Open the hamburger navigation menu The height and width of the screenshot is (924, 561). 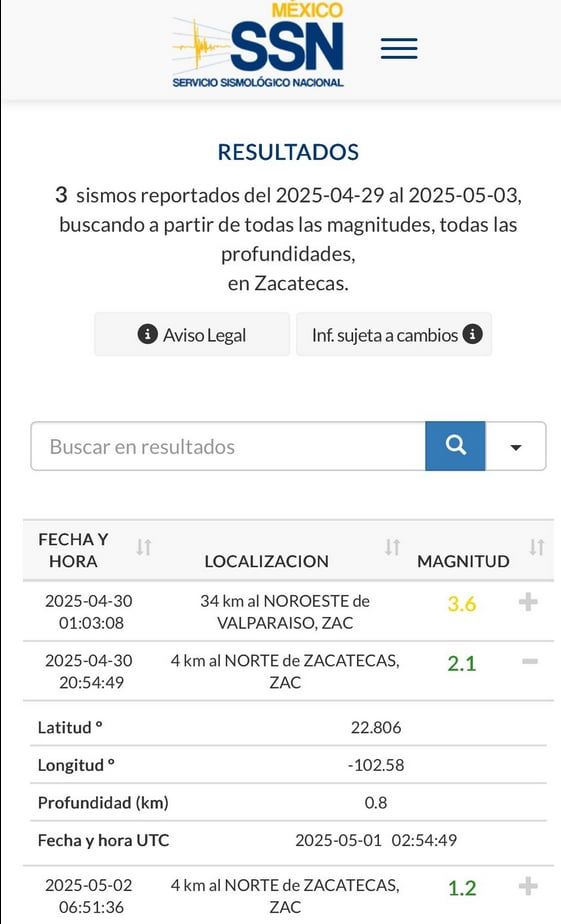(399, 48)
